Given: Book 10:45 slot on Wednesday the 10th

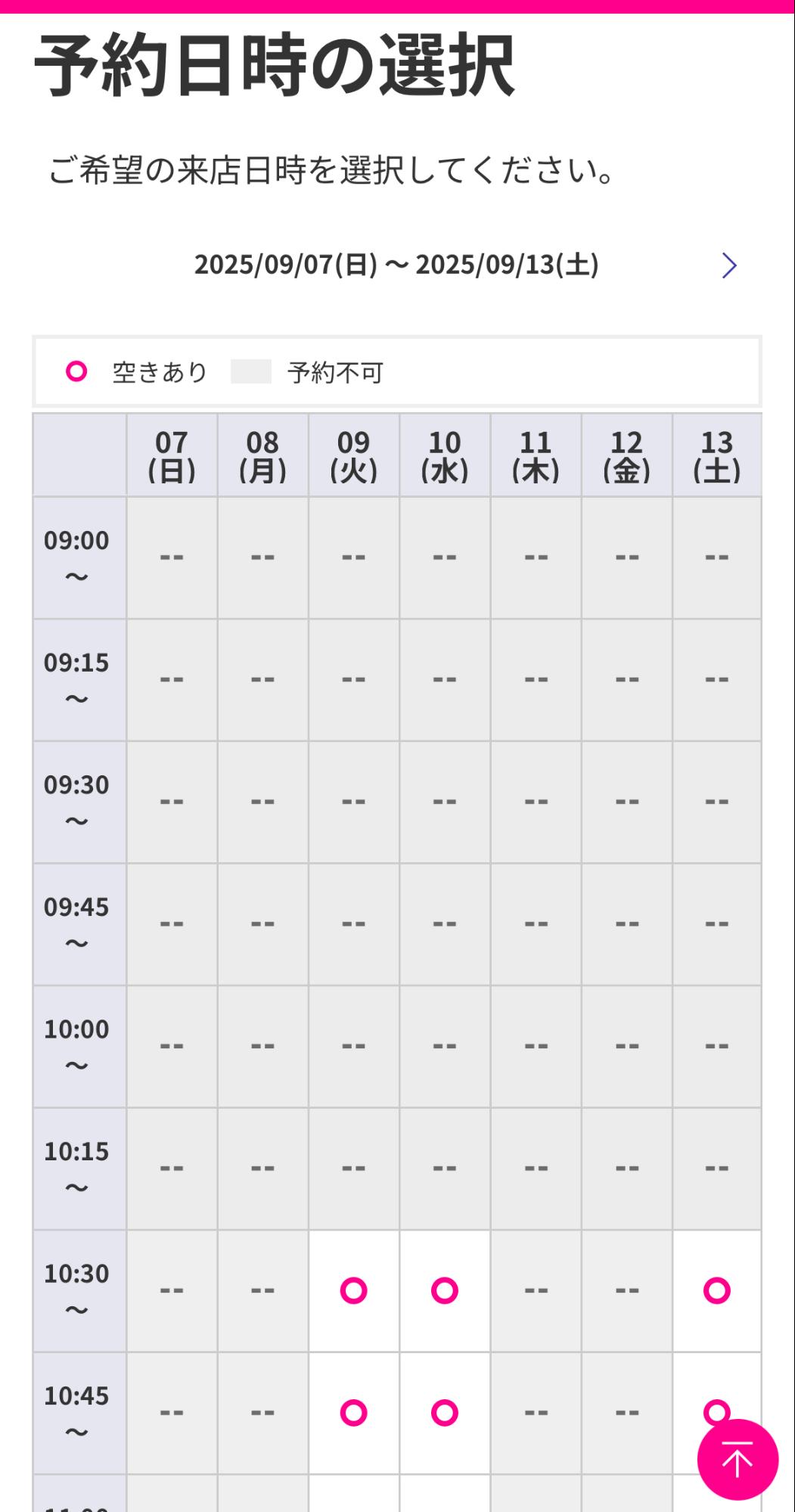Looking at the screenshot, I should 445,1412.
